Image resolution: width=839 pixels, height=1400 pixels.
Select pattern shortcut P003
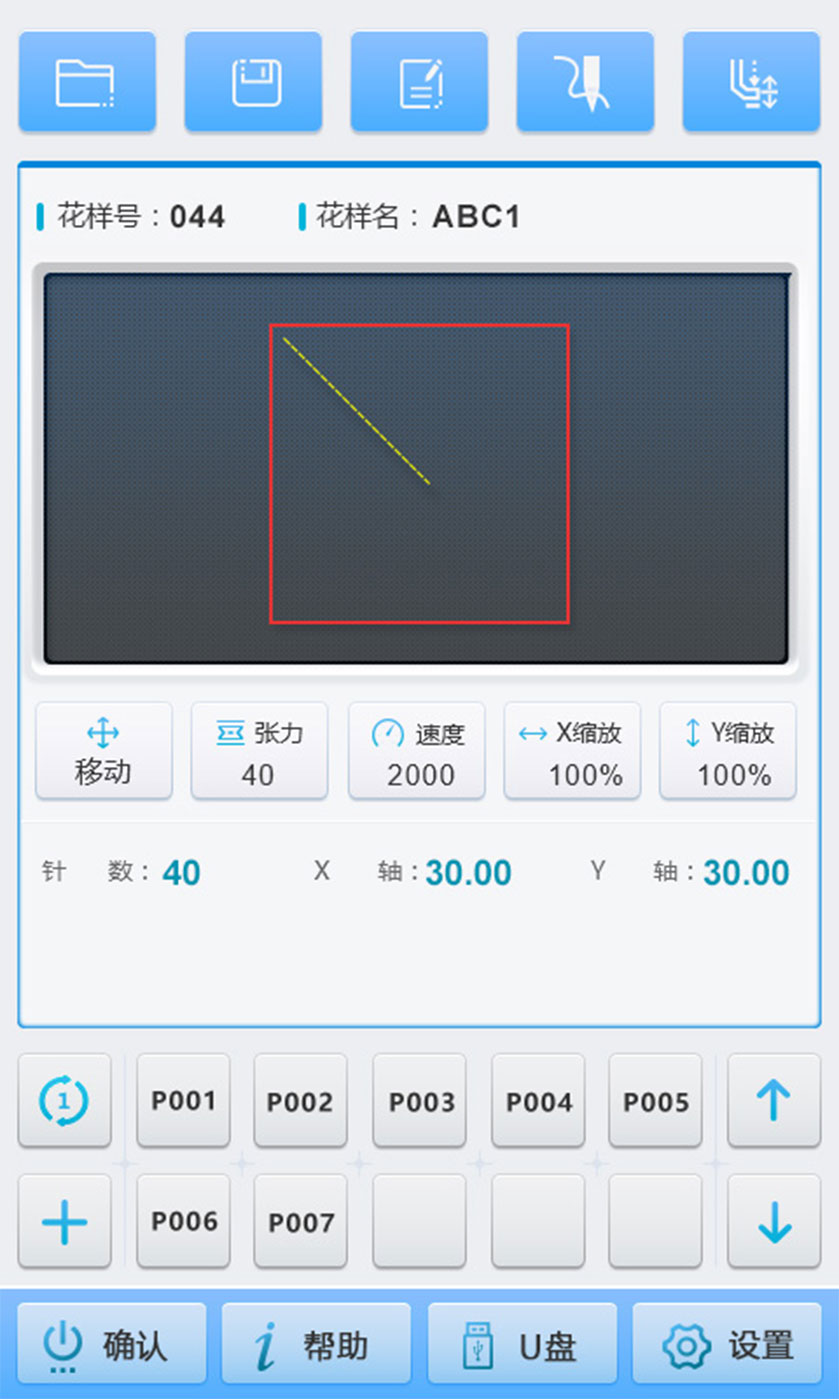click(x=420, y=1101)
